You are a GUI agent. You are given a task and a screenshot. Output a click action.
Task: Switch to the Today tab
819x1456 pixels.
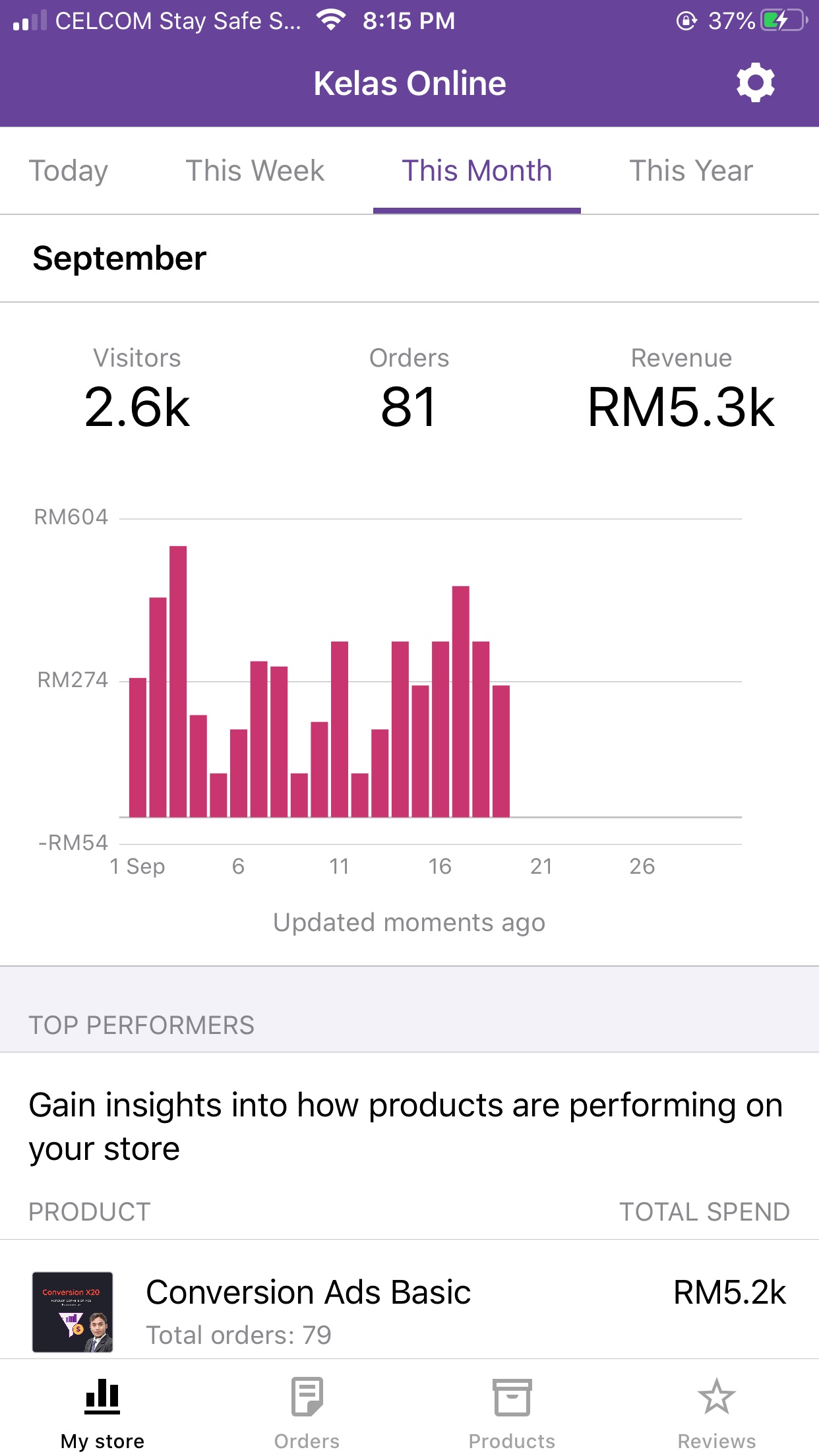tap(69, 171)
